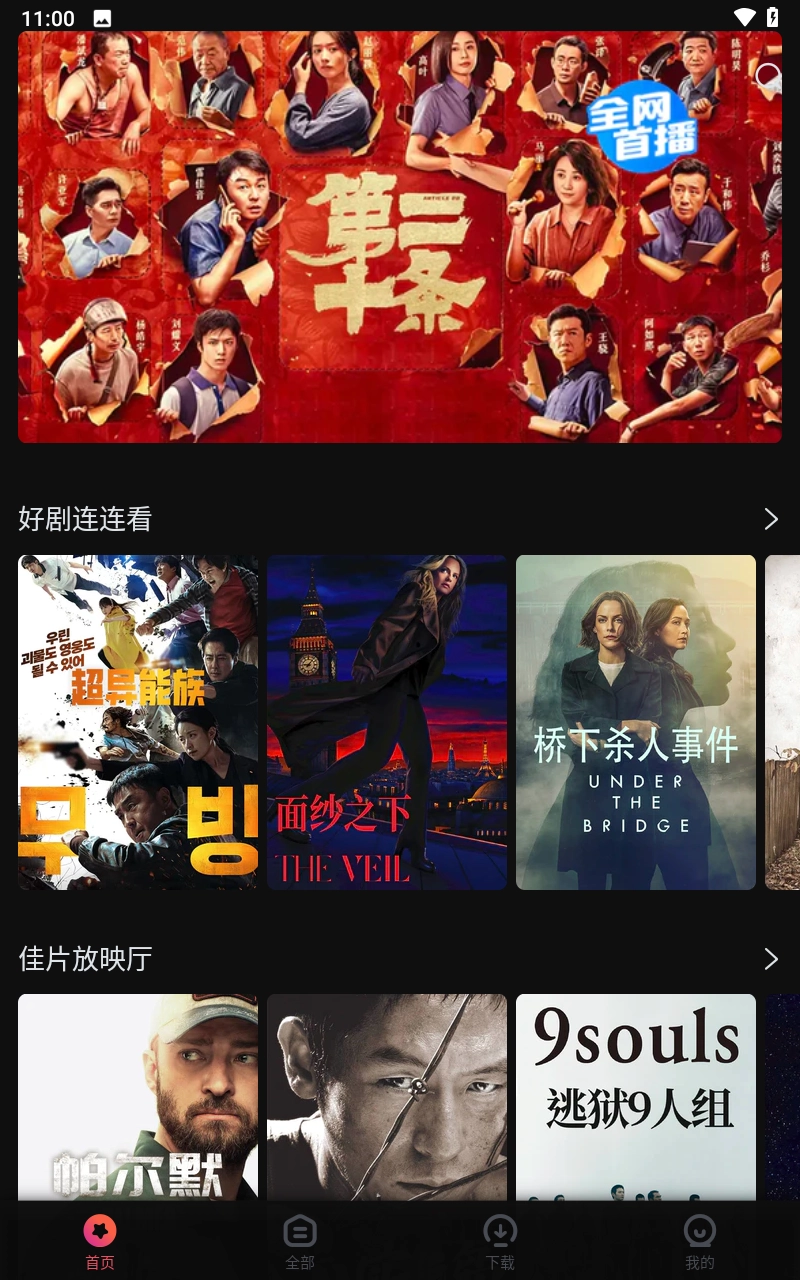This screenshot has width=800, height=1280.
Task: Open the 桥下杀人事件 Under the Bridge poster
Action: tap(635, 722)
